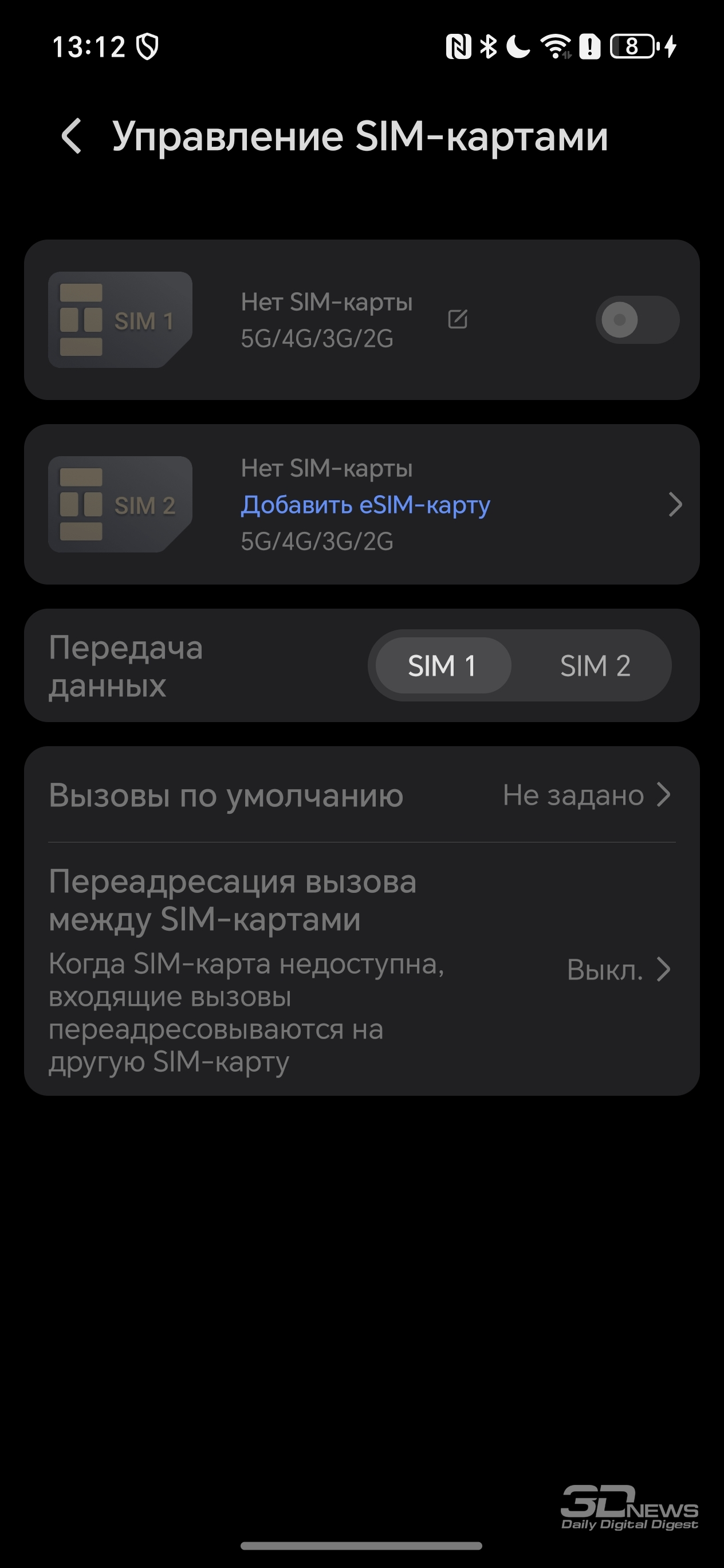Image resolution: width=724 pixels, height=1568 pixels.
Task: Go back from SIM card management
Action: pos(72,136)
